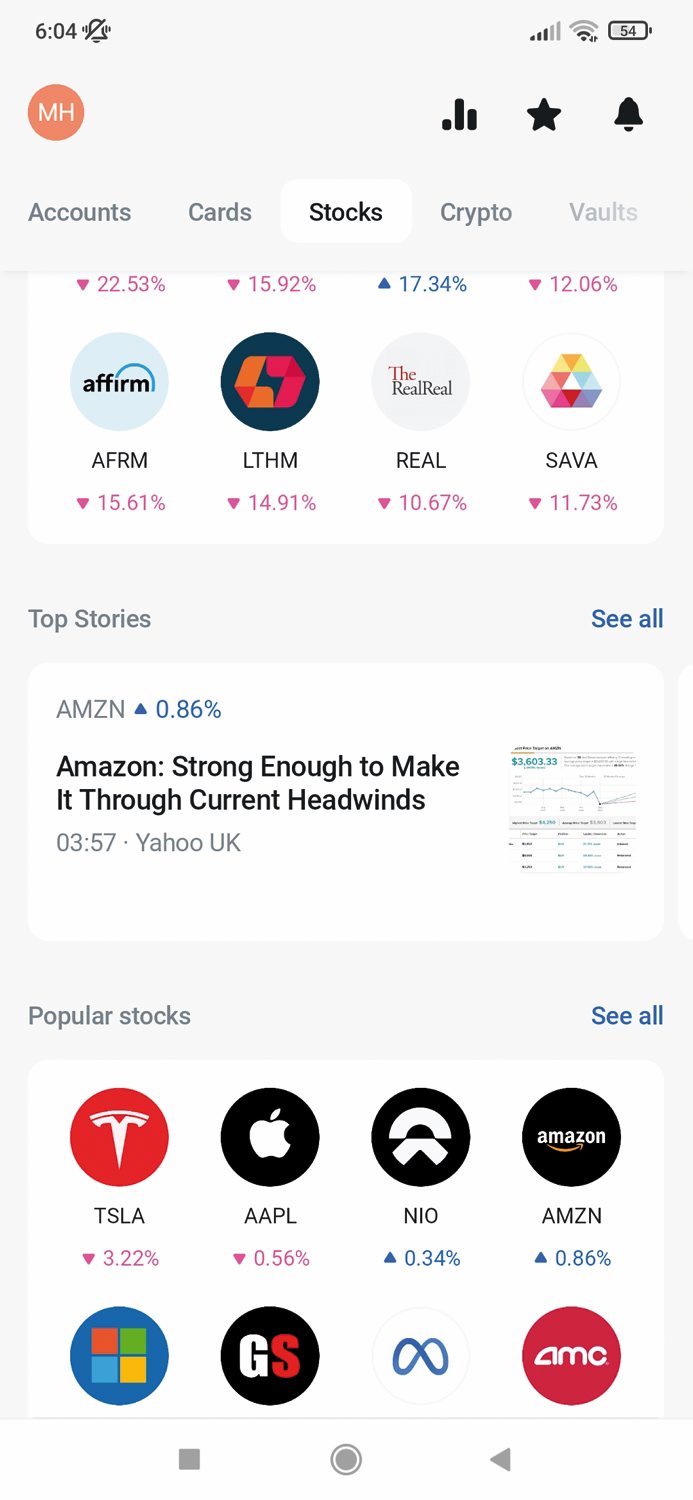View the NIO stock

(421, 1178)
